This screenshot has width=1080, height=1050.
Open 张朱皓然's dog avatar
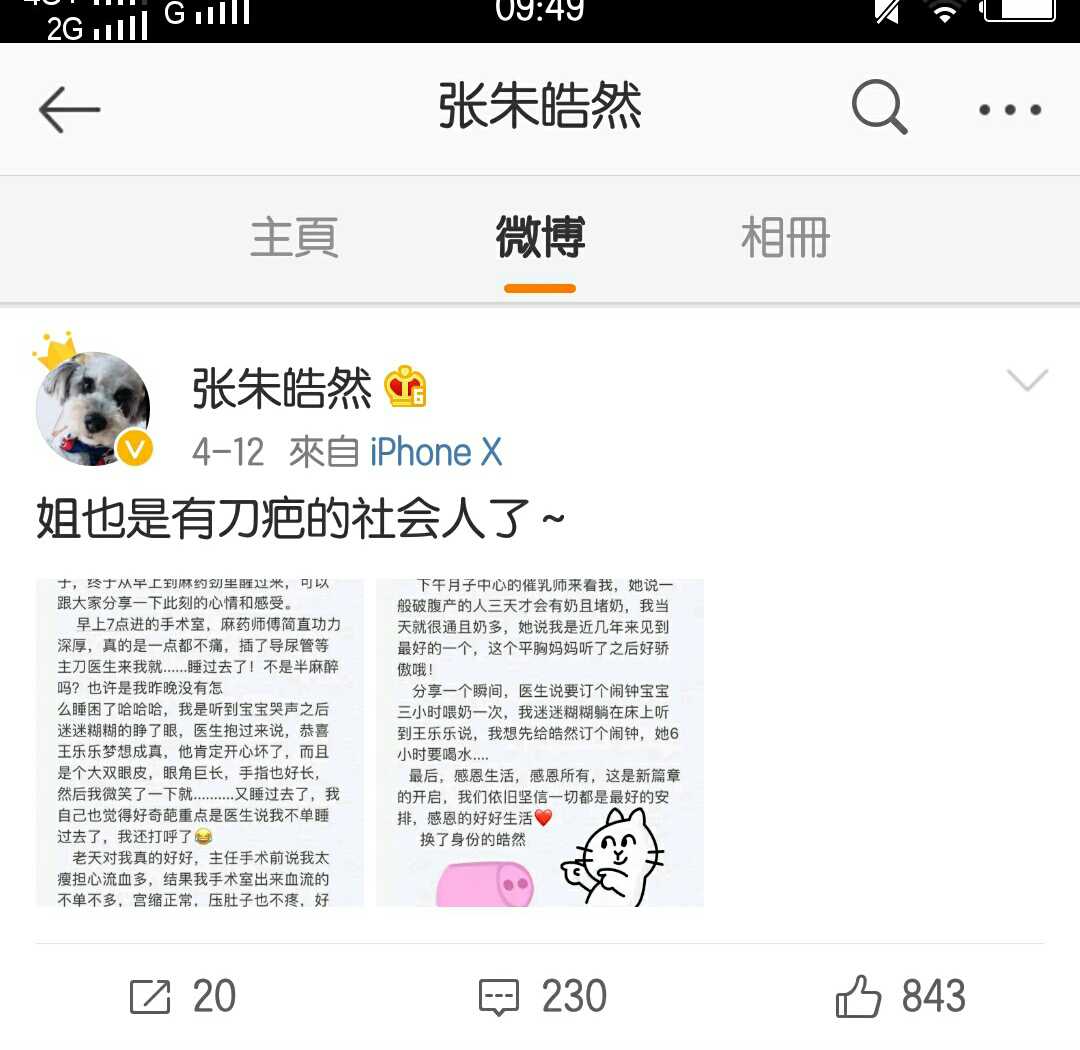[x=93, y=408]
